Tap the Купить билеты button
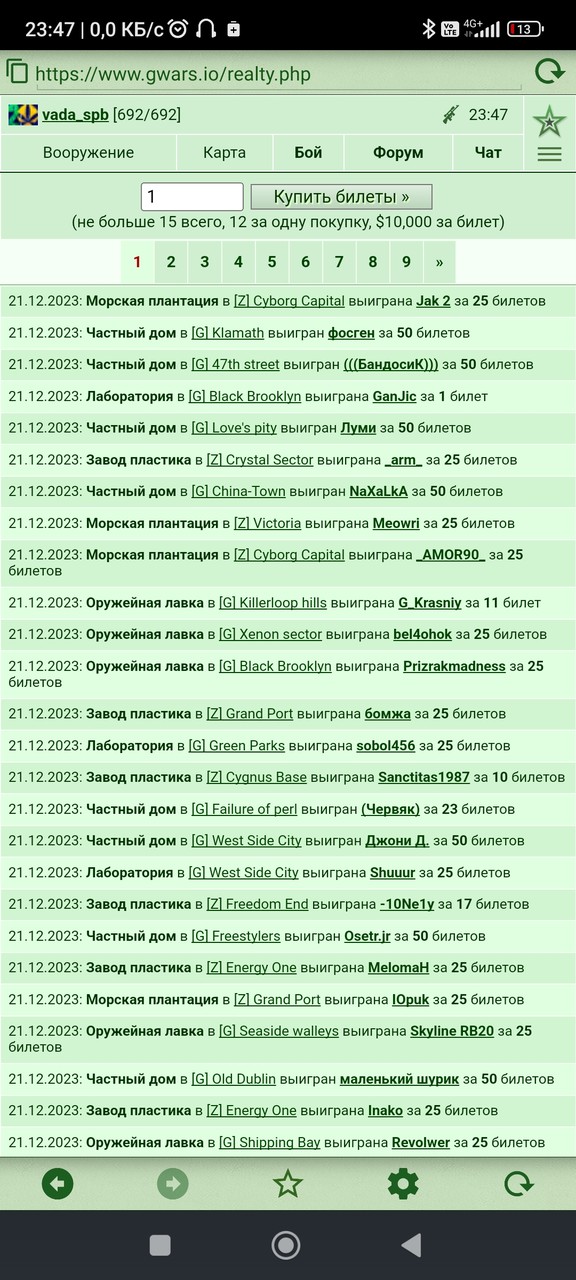The image size is (576, 1280). [x=341, y=197]
